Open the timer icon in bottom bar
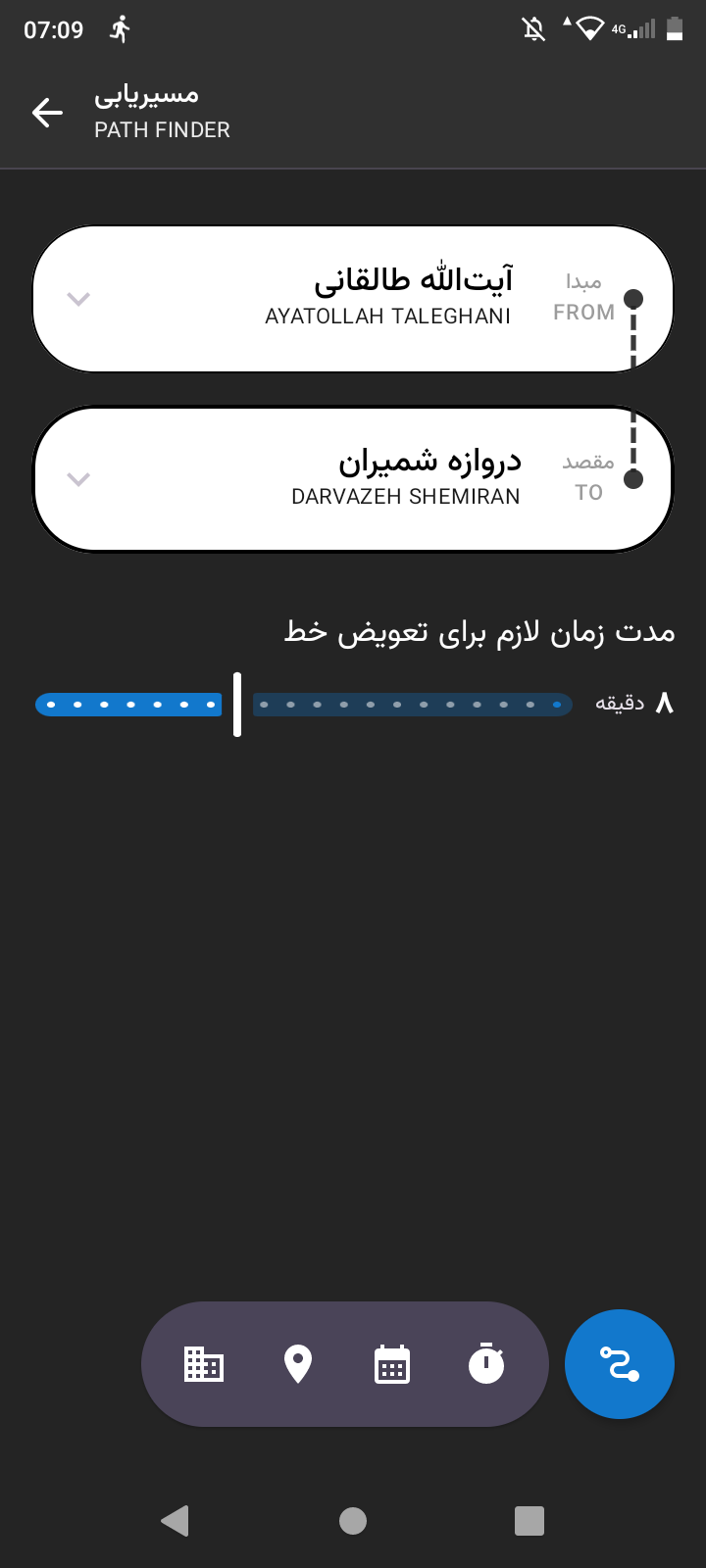Viewport: 706px width, 1568px height. [486, 1363]
